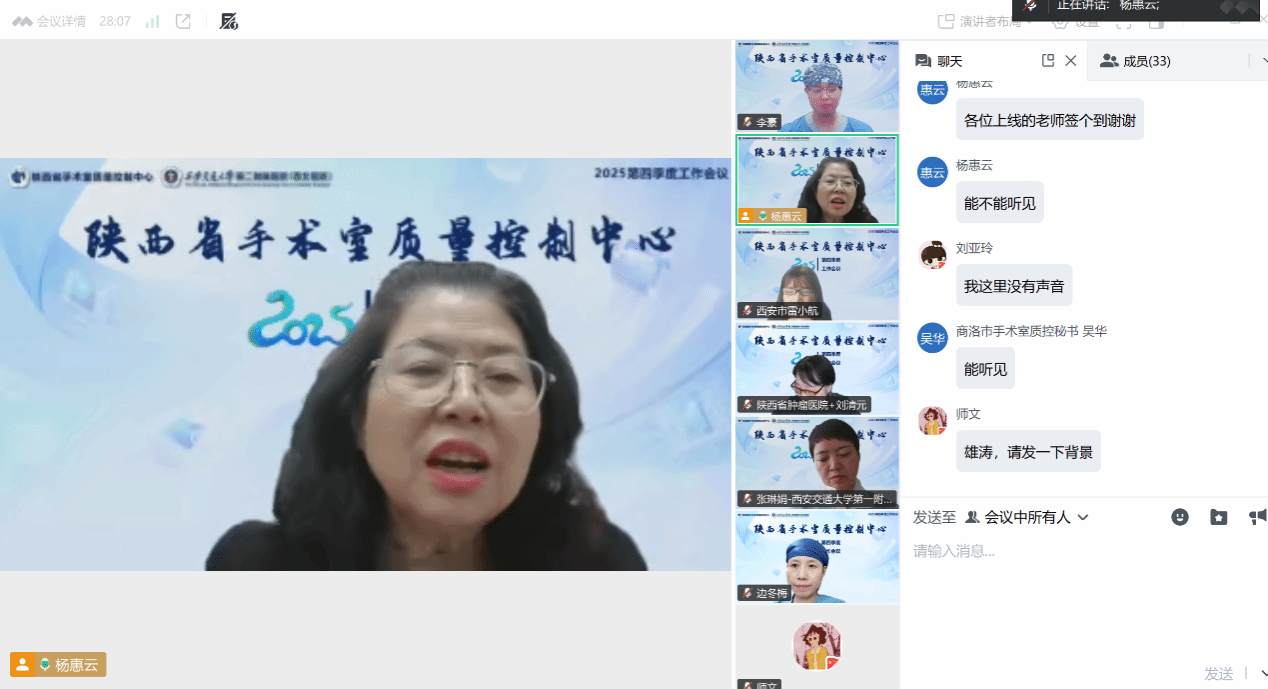Switch to 成员(33) members tab

pyautogui.click(x=1136, y=61)
